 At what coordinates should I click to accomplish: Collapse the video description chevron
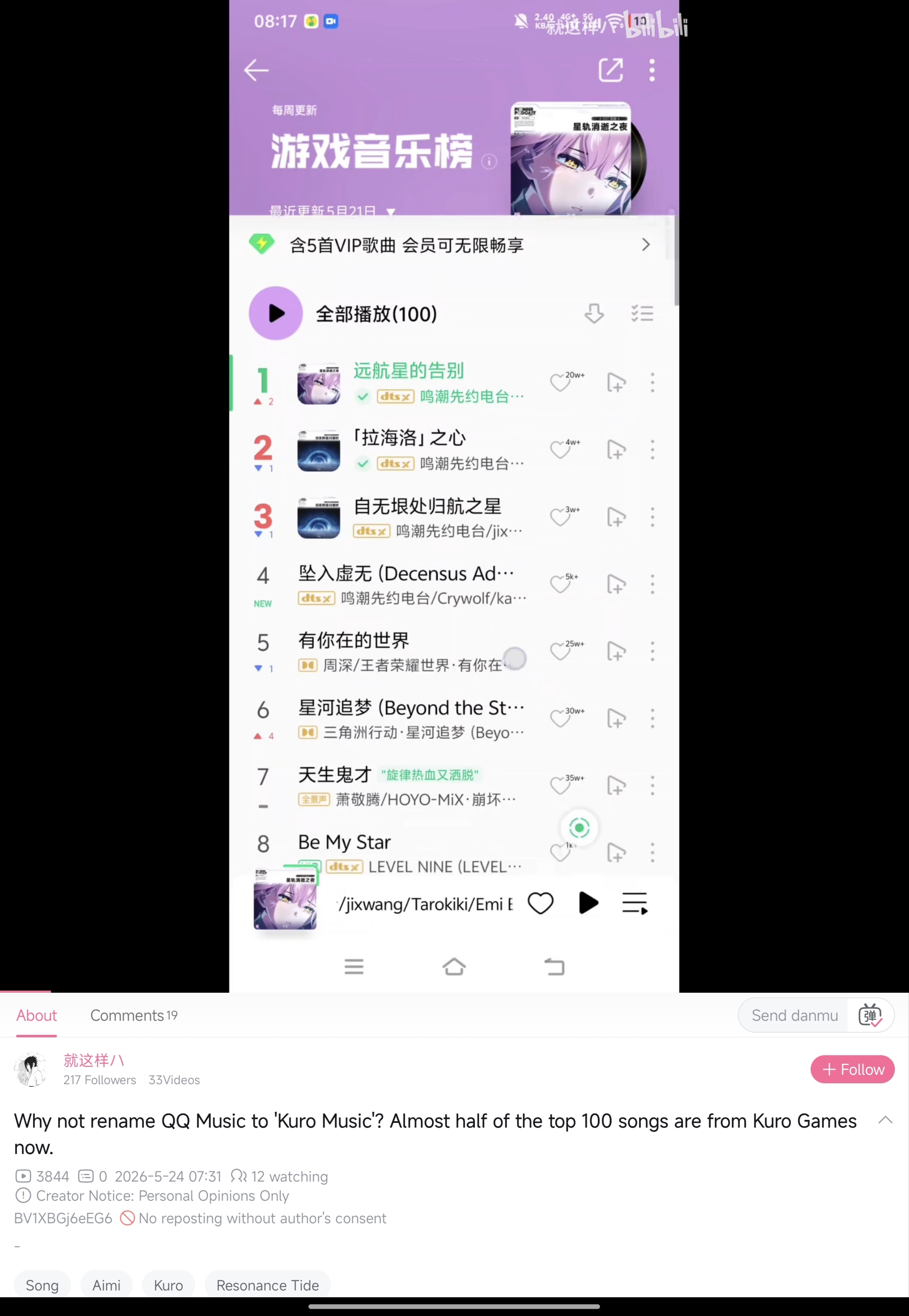coord(886,1120)
